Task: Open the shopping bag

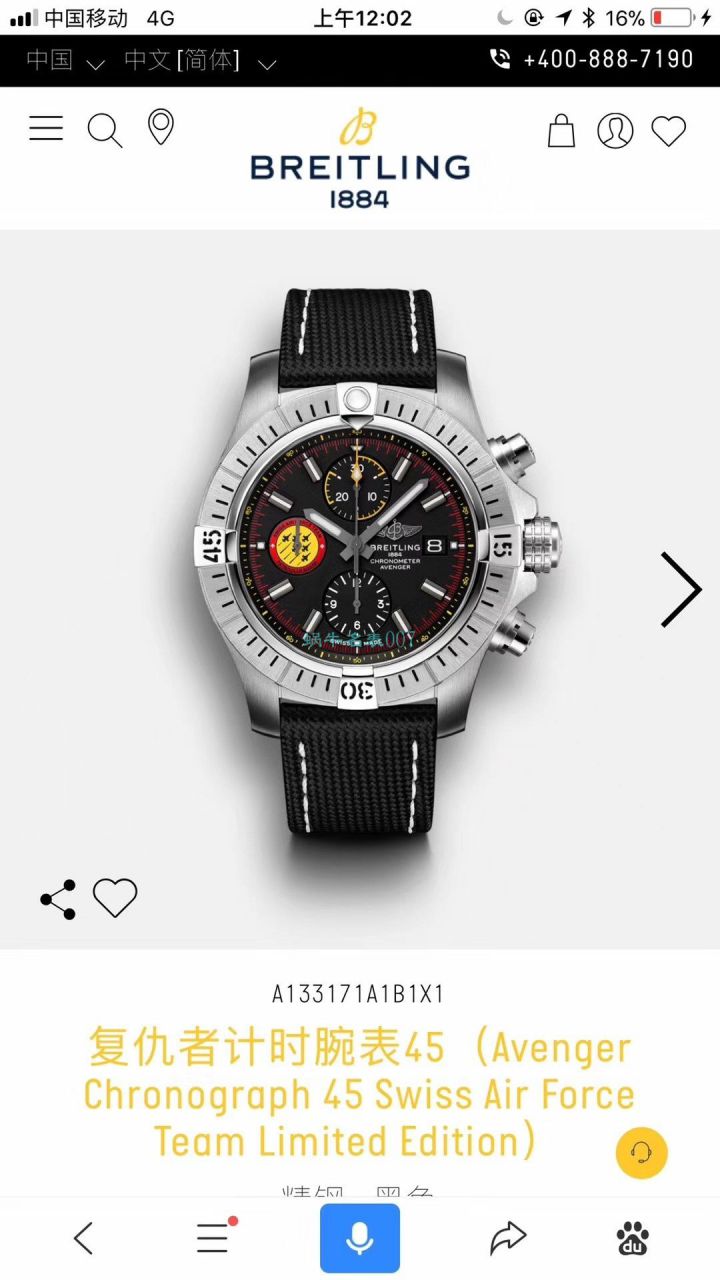Action: tap(562, 131)
